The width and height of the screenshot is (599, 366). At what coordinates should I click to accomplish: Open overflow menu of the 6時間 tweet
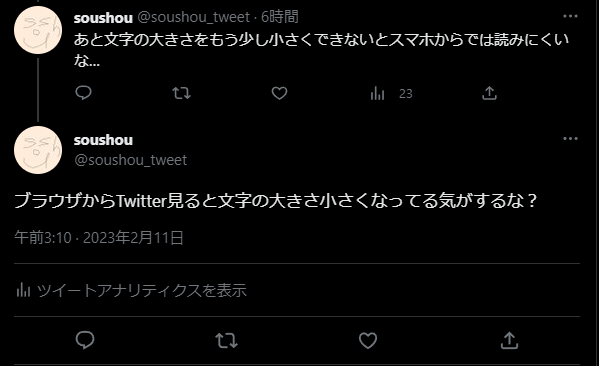tap(570, 16)
